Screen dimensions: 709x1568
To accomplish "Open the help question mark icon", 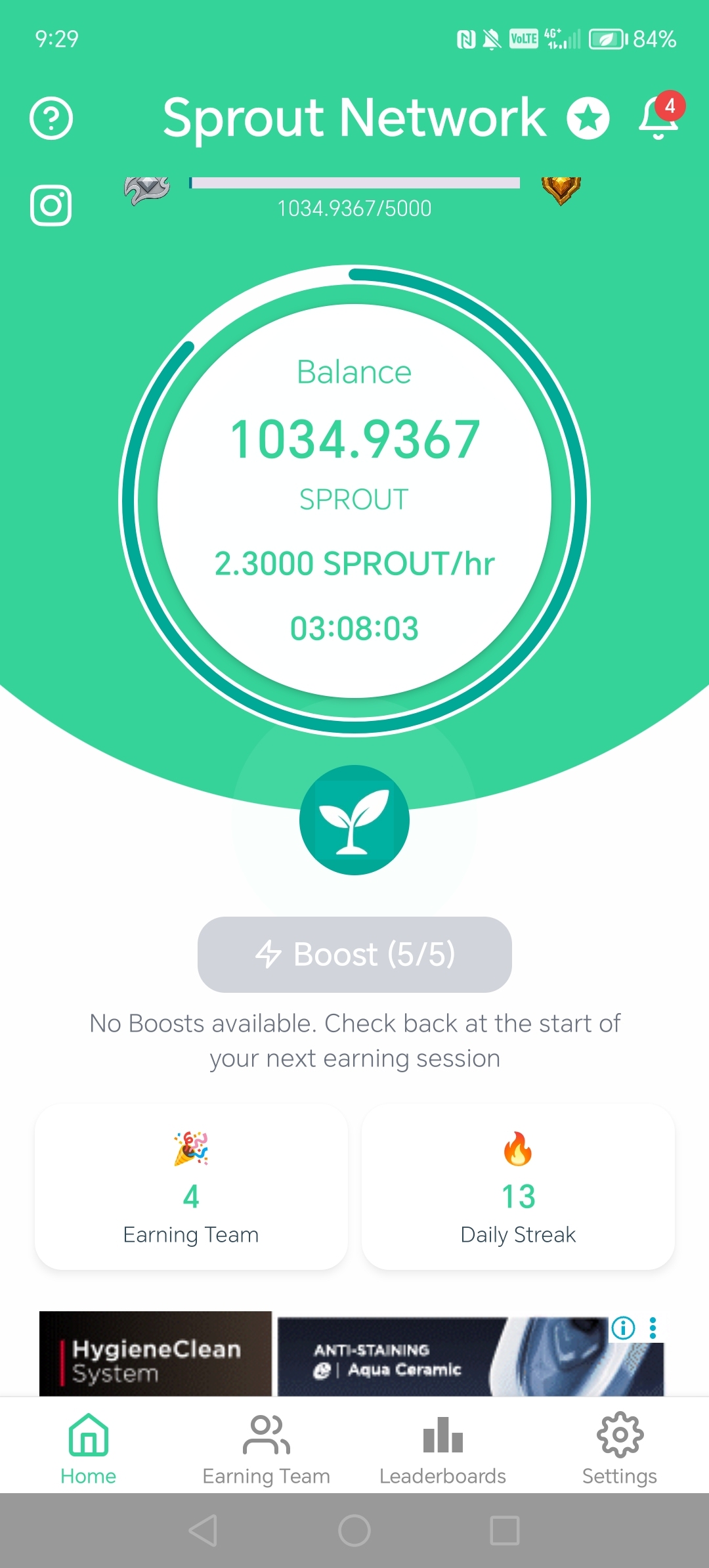I will 51,118.
